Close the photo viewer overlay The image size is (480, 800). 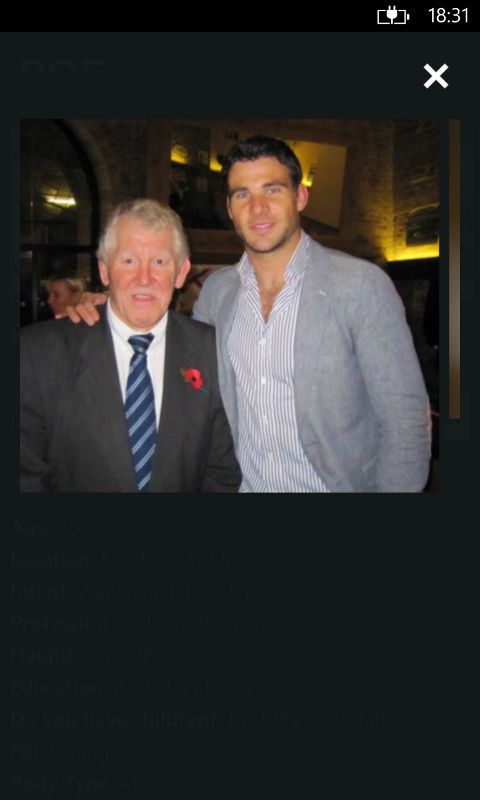coord(436,76)
